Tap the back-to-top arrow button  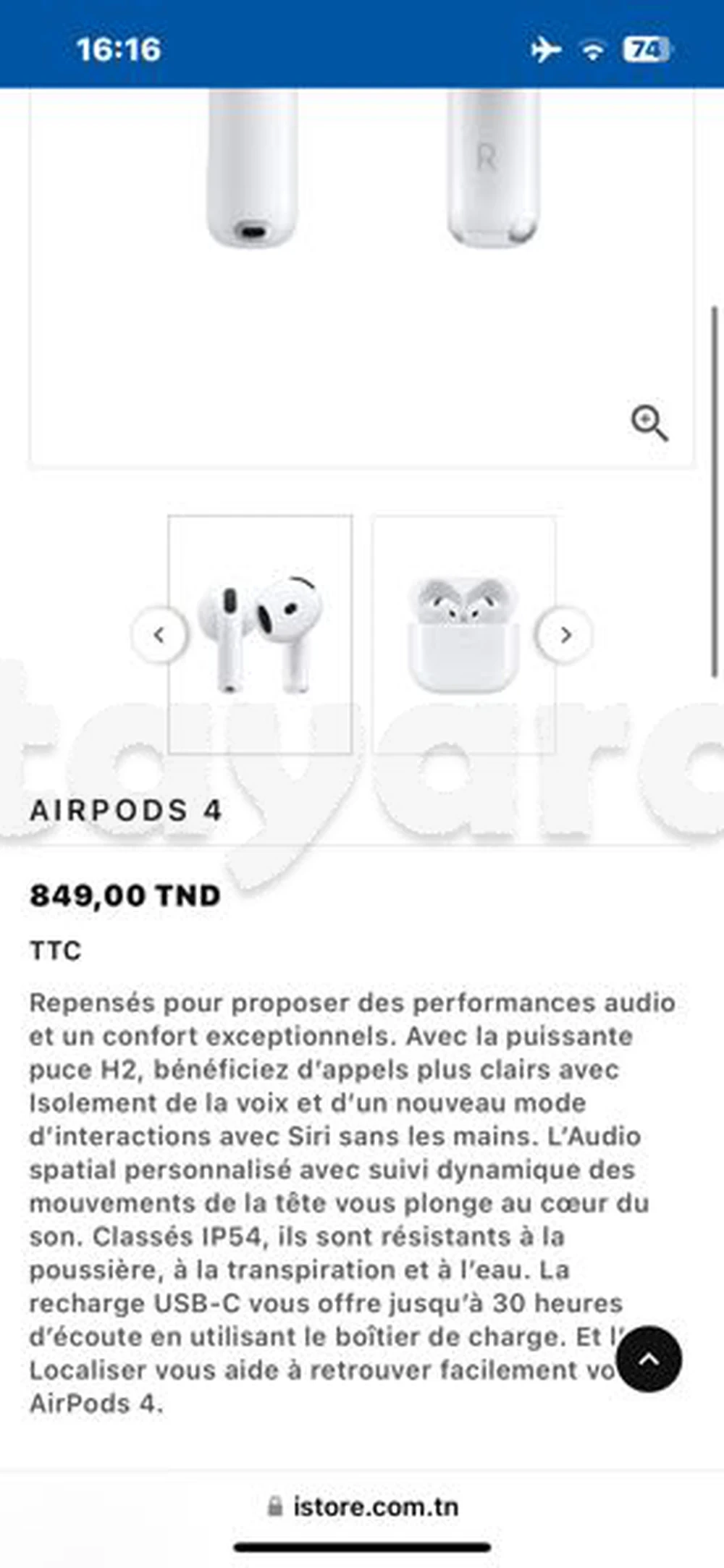coord(649,1359)
